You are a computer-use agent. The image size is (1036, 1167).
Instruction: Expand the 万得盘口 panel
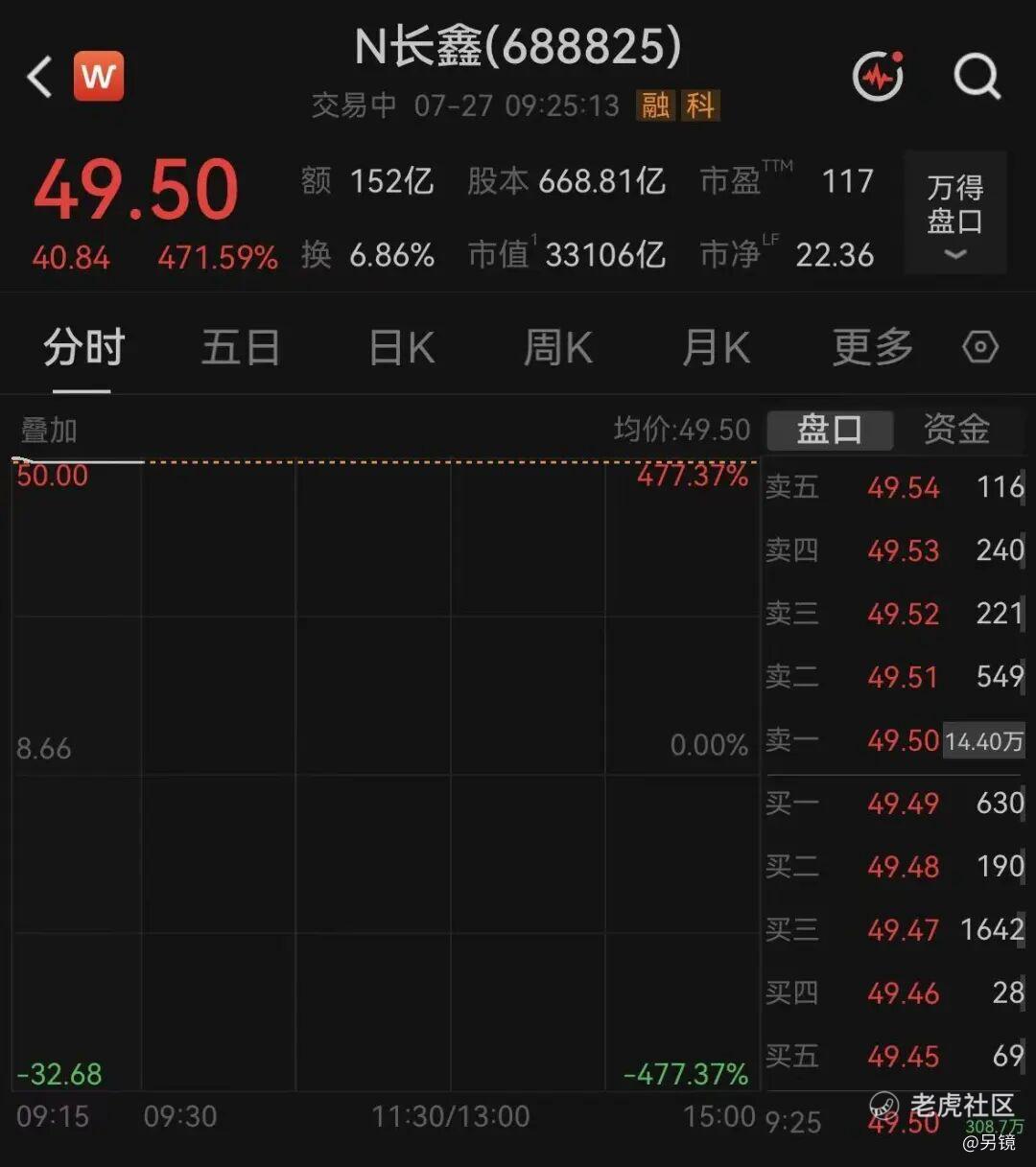955,213
